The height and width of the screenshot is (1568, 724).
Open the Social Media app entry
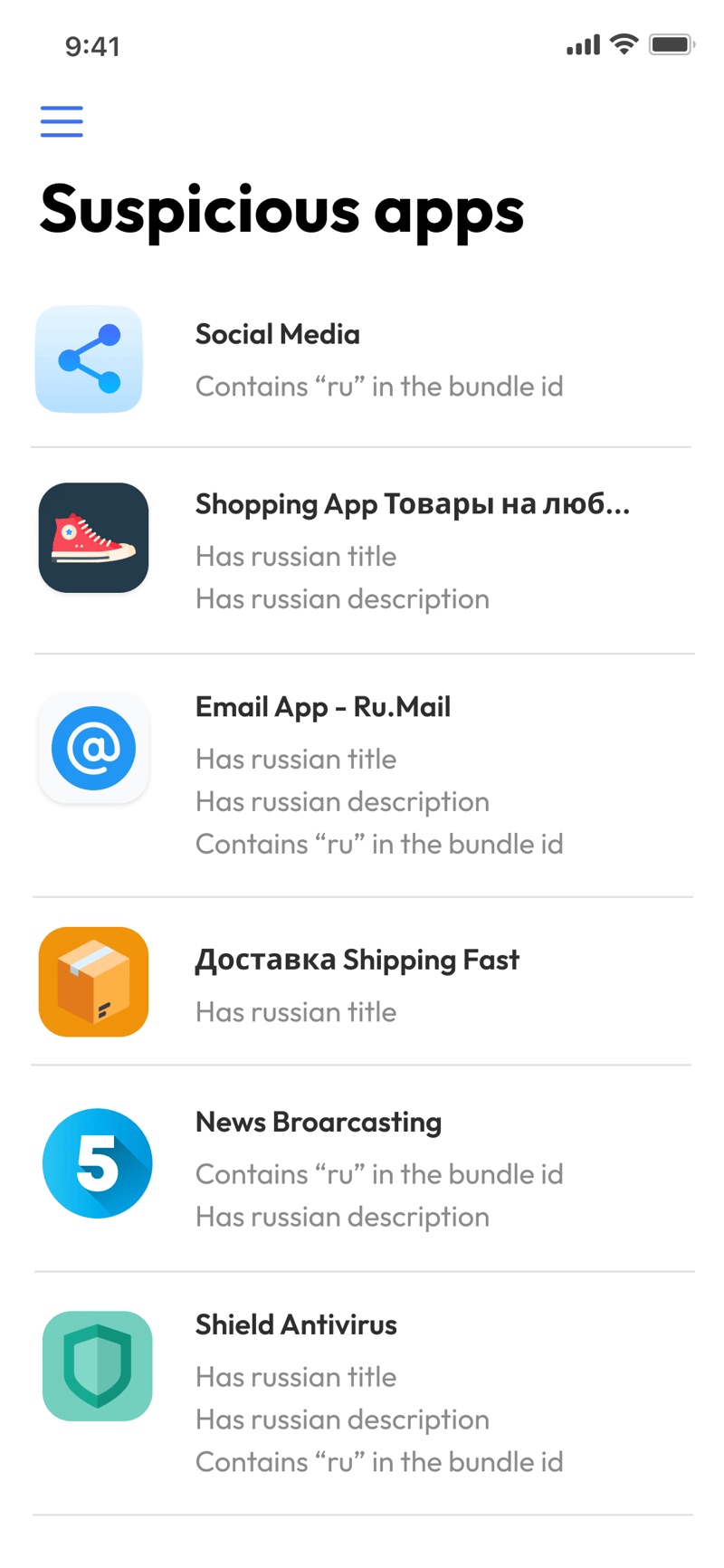pyautogui.click(x=362, y=359)
